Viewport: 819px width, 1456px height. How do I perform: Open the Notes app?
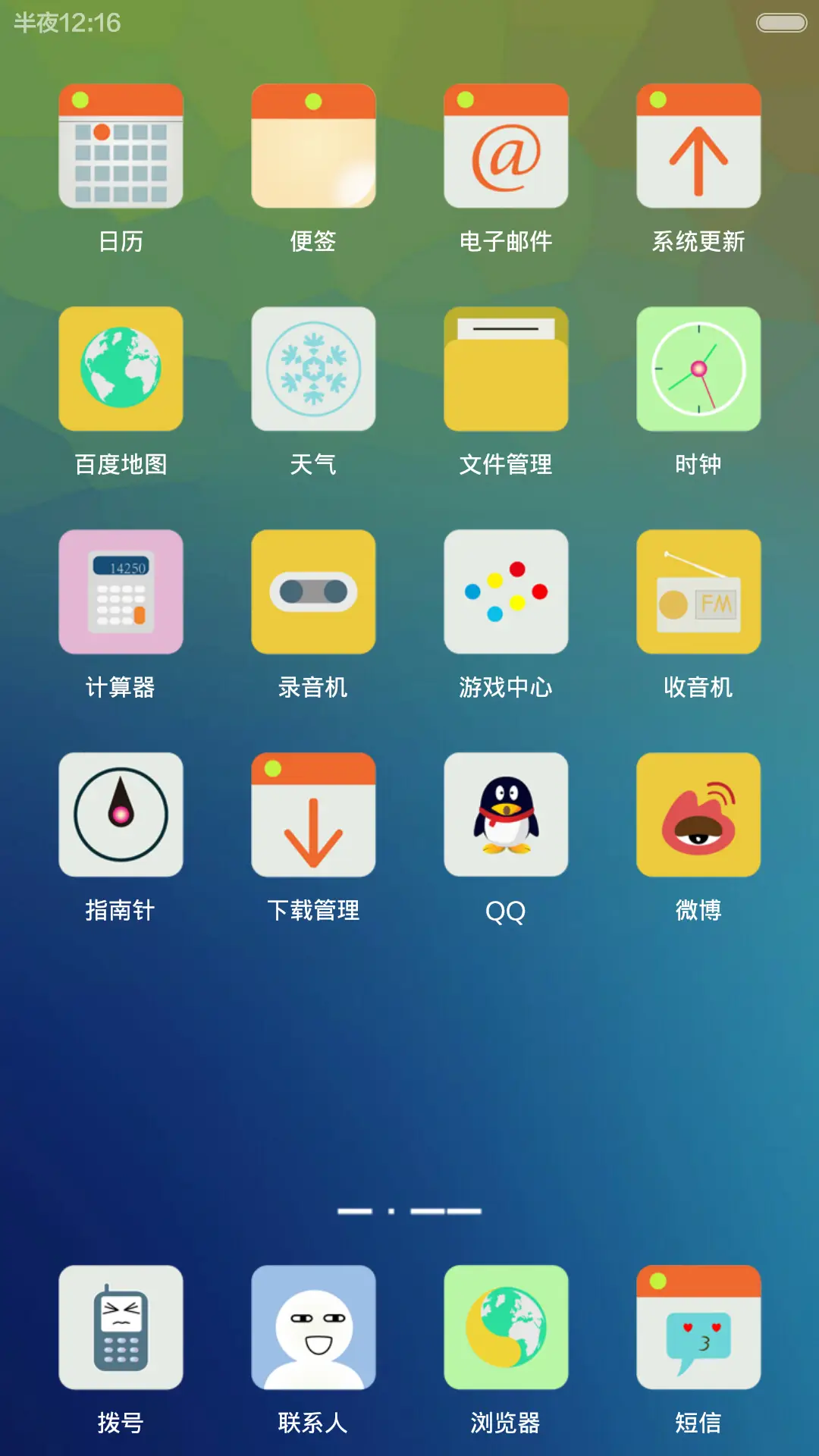tap(313, 146)
